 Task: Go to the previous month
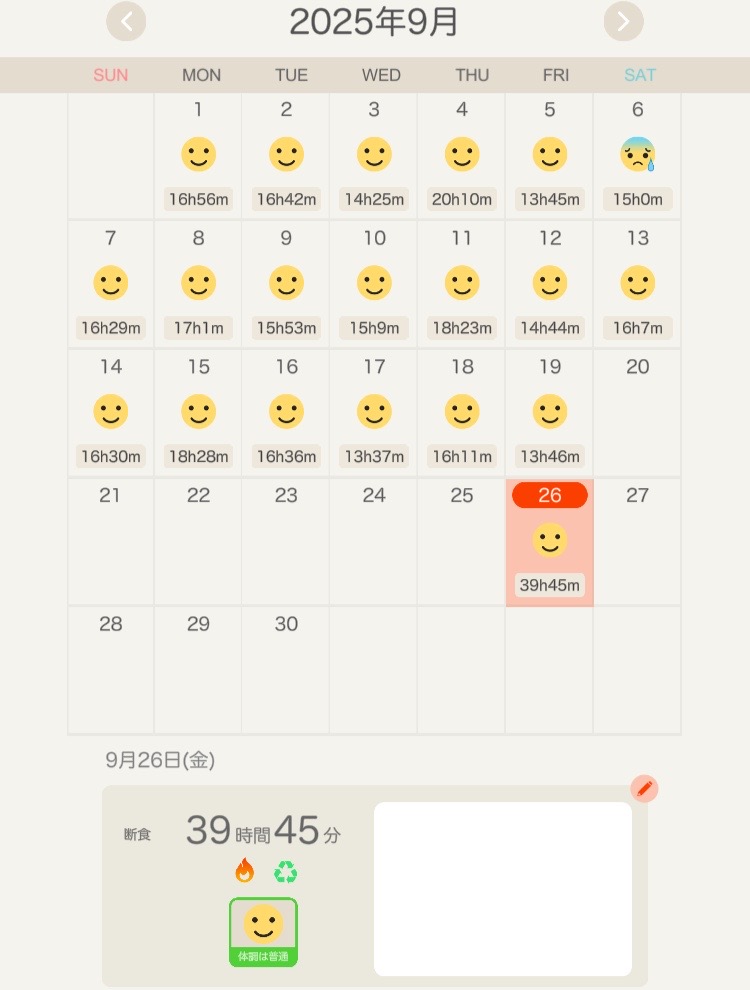point(126,21)
